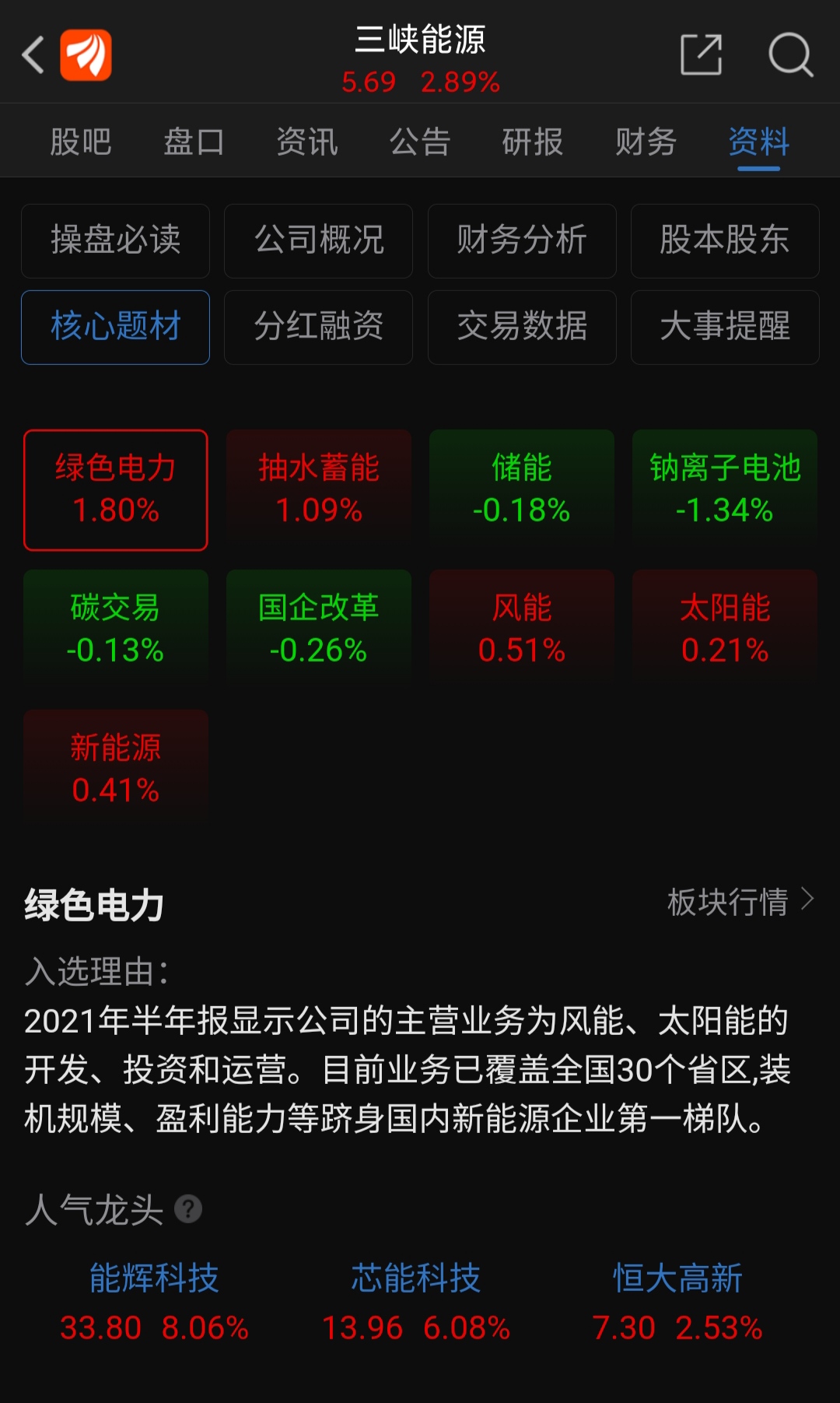Screen dimensions: 840x1403
Task: Switch to the 股吧 tab
Action: [x=80, y=142]
